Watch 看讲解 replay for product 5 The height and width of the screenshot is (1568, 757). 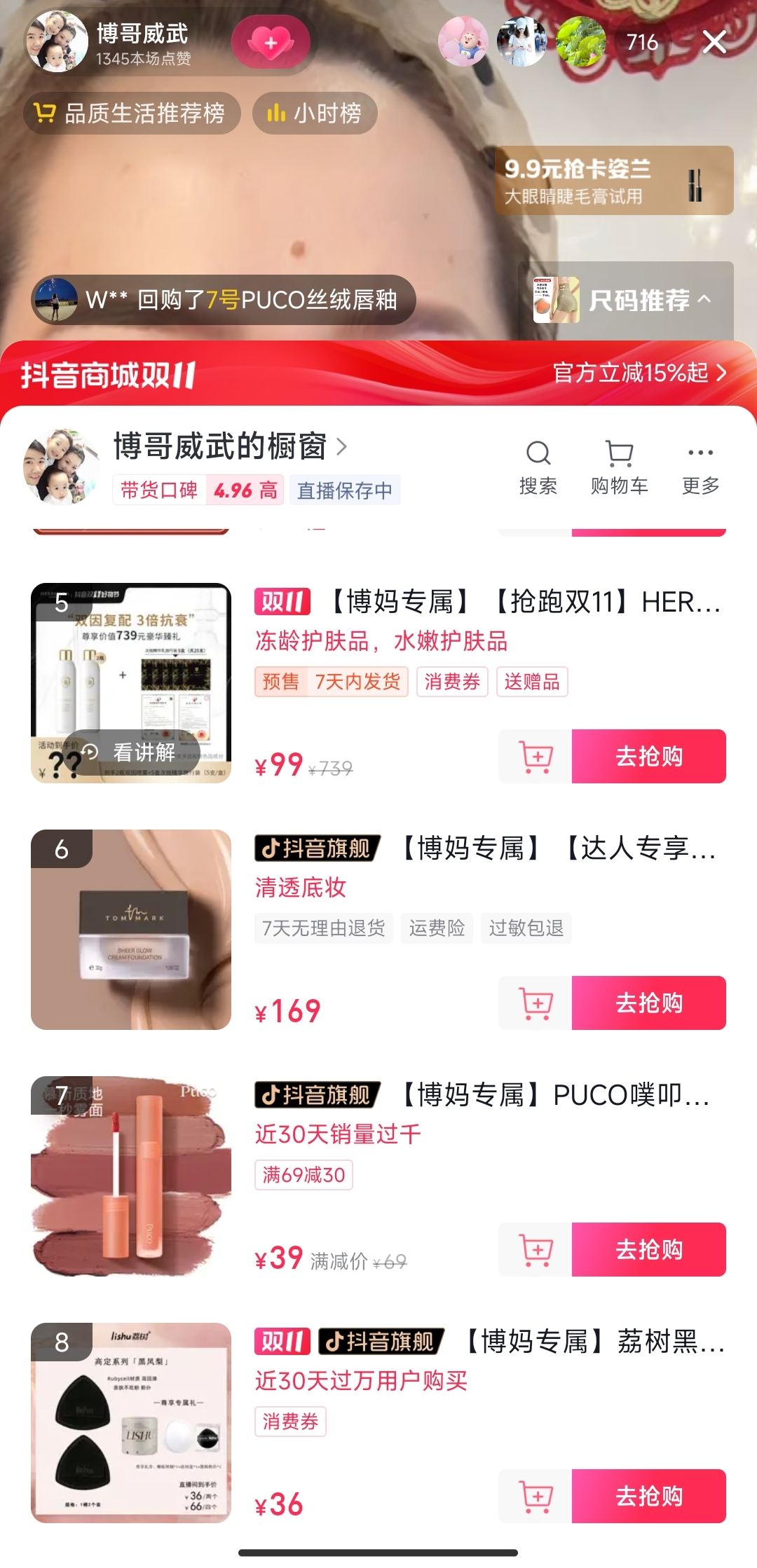pyautogui.click(x=131, y=752)
